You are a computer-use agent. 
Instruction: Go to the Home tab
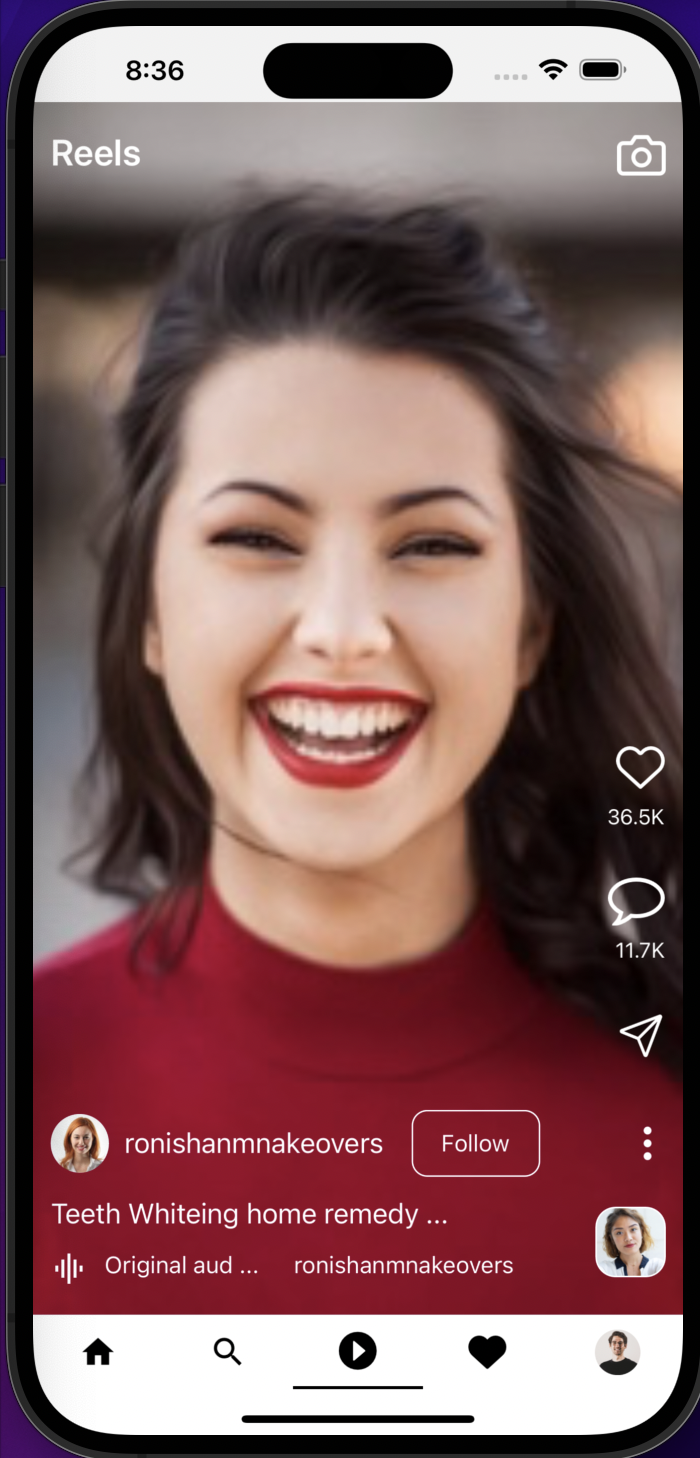point(98,1353)
